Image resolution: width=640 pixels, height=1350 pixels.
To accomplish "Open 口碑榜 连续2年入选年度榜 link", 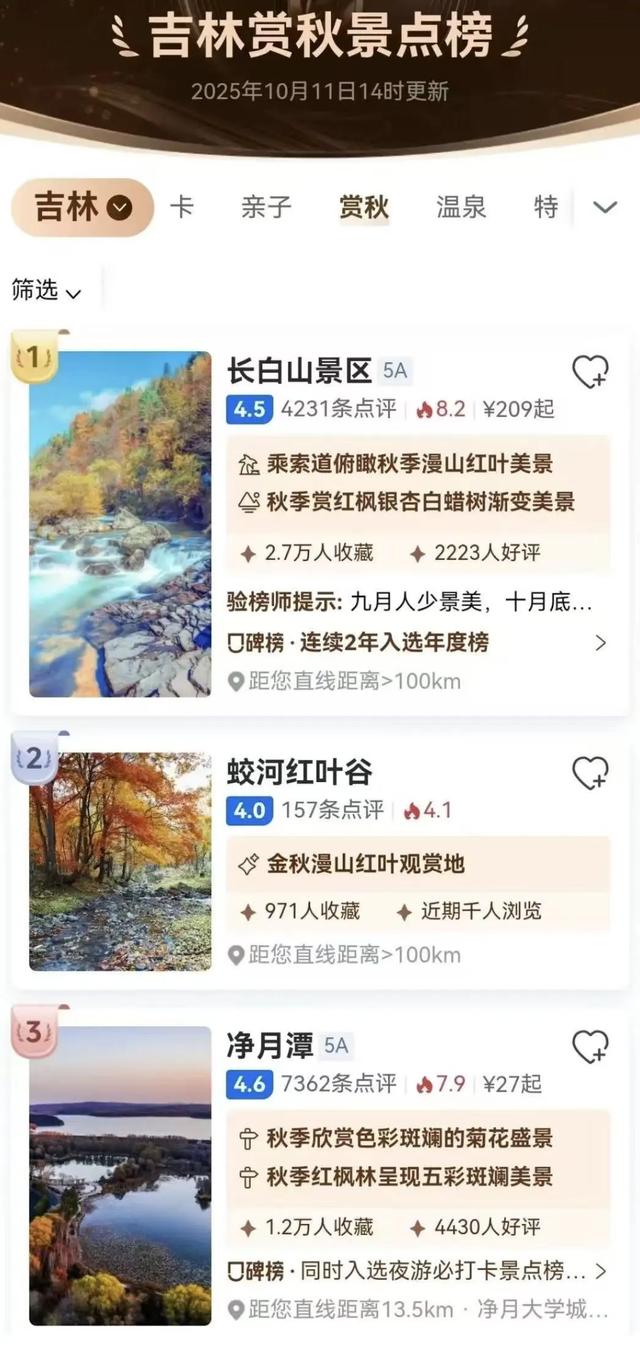I will click(415, 643).
